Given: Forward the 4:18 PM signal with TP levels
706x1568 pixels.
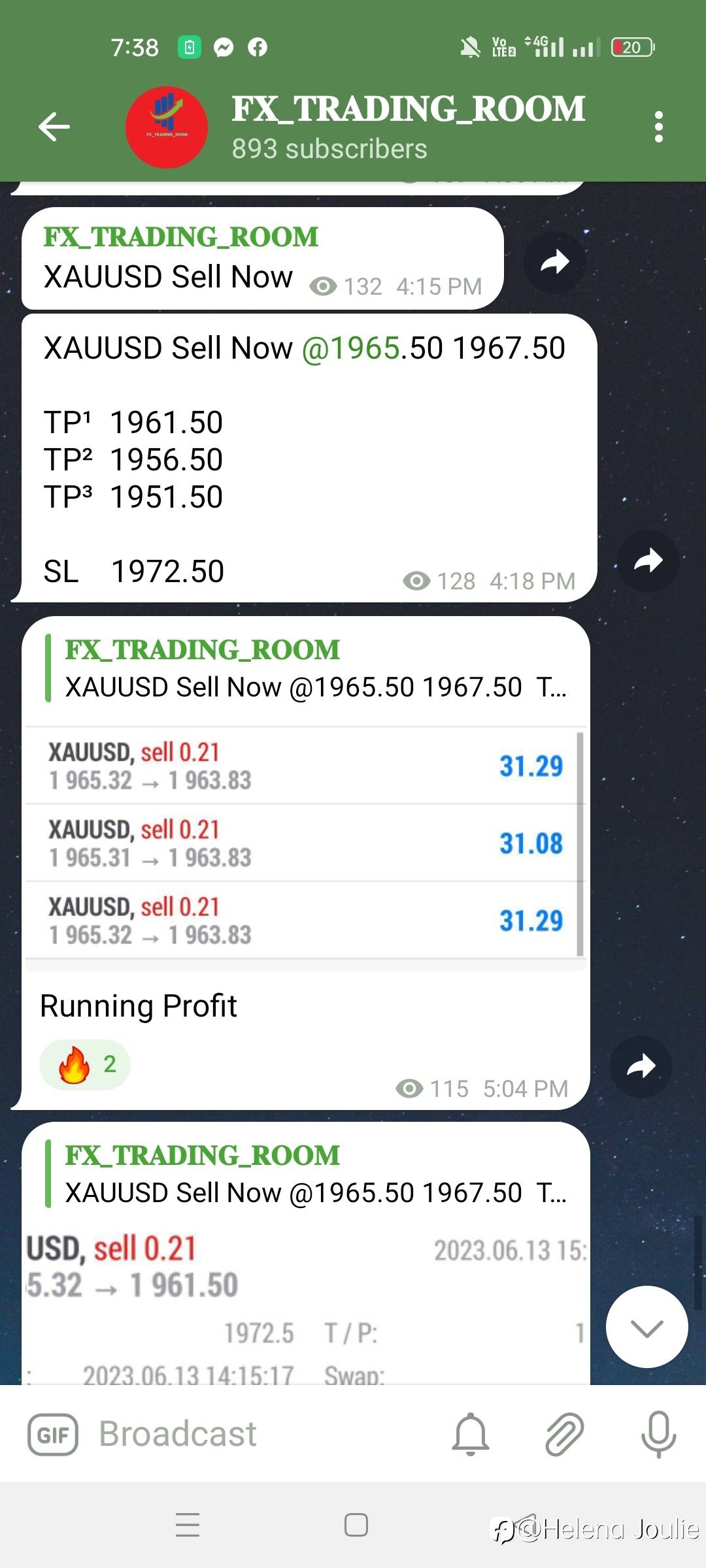Looking at the screenshot, I should click(x=648, y=561).
